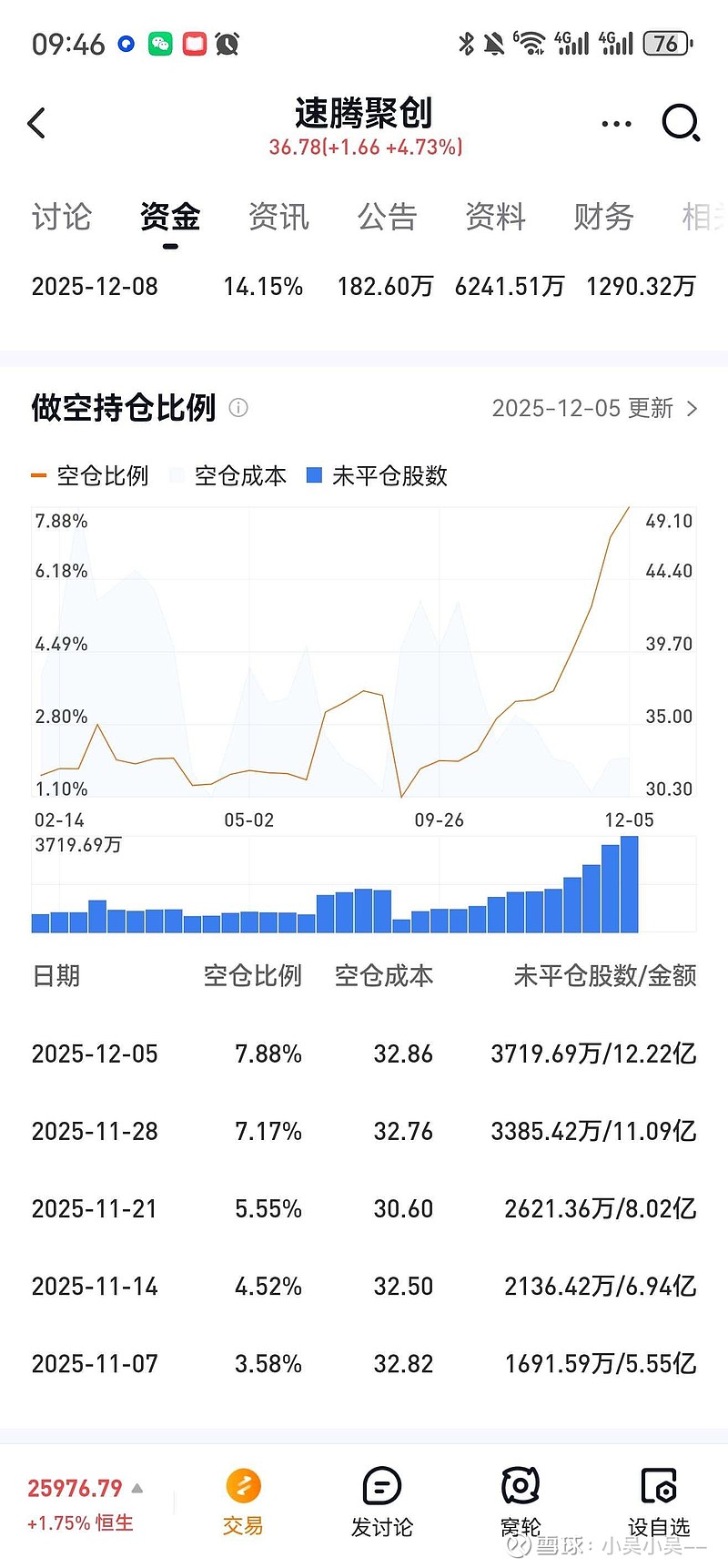
Task: Open the alarm clock status icon
Action: [x=226, y=43]
